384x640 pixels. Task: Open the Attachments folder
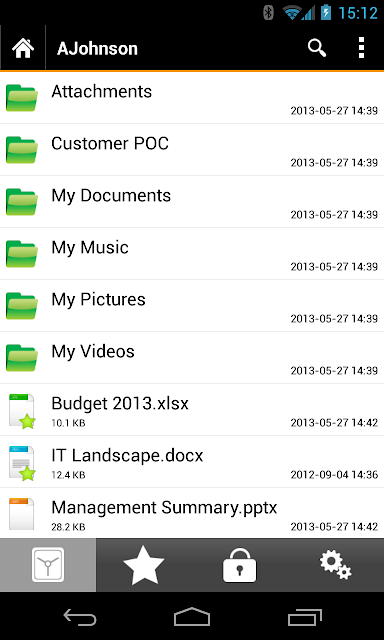point(192,98)
